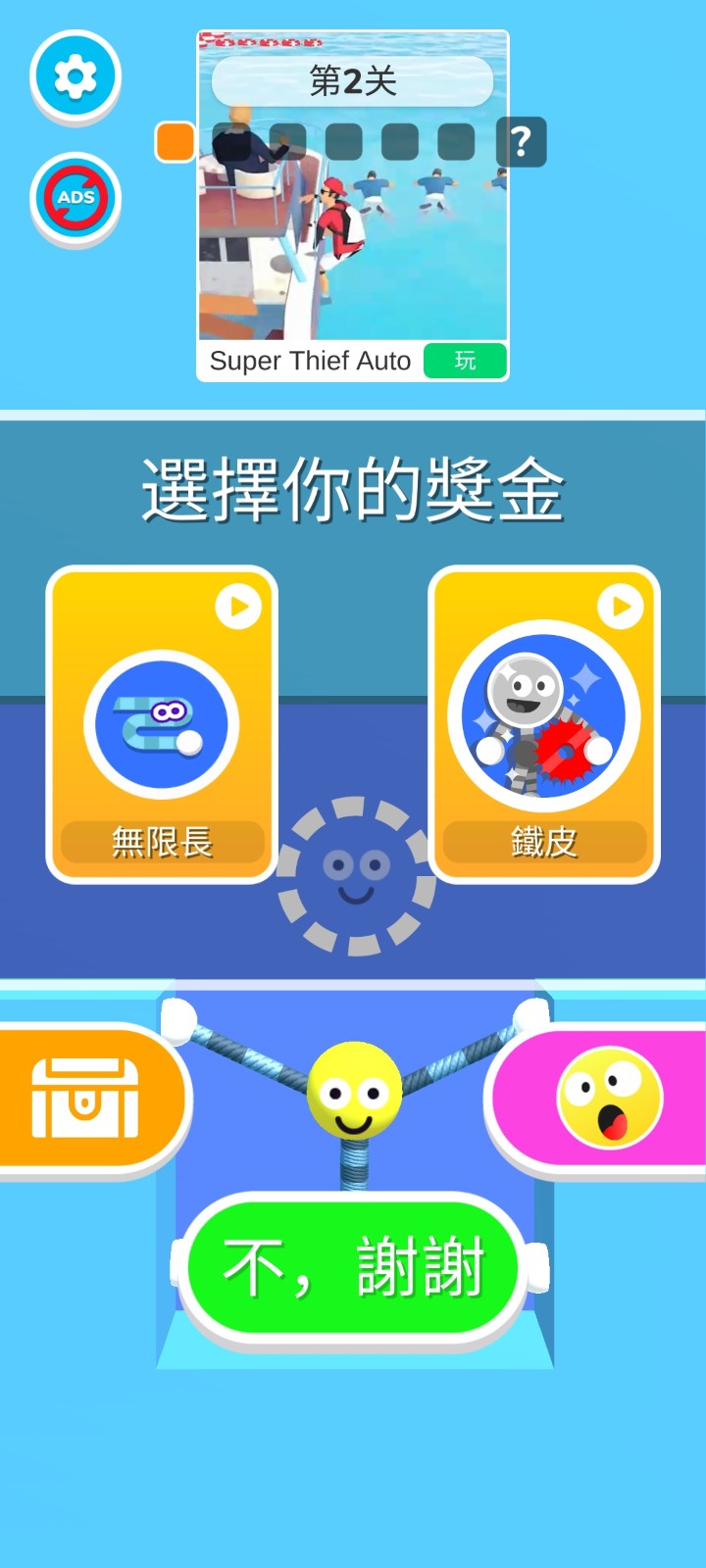Screen dimensions: 706x1568
Task: Select the 鐵皮 robot skin icon
Action: (x=544, y=717)
